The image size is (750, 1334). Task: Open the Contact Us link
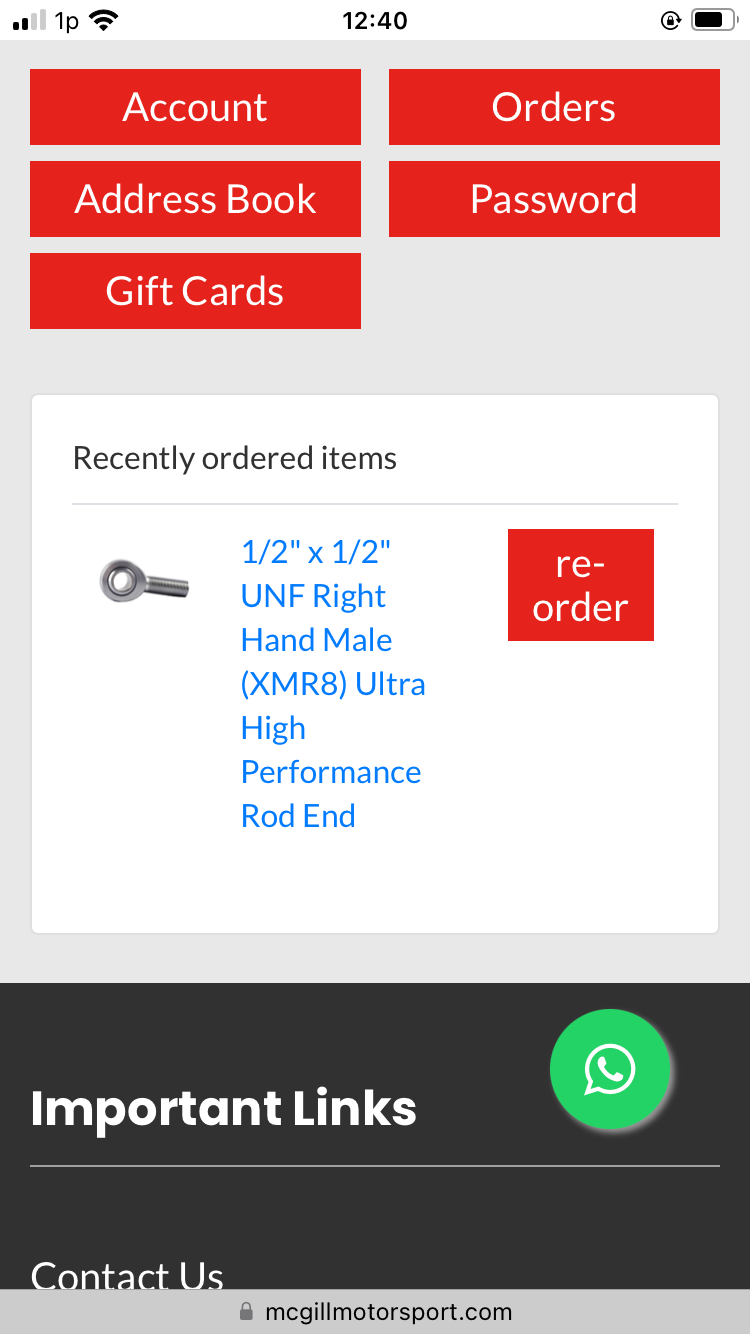pyautogui.click(x=127, y=1273)
